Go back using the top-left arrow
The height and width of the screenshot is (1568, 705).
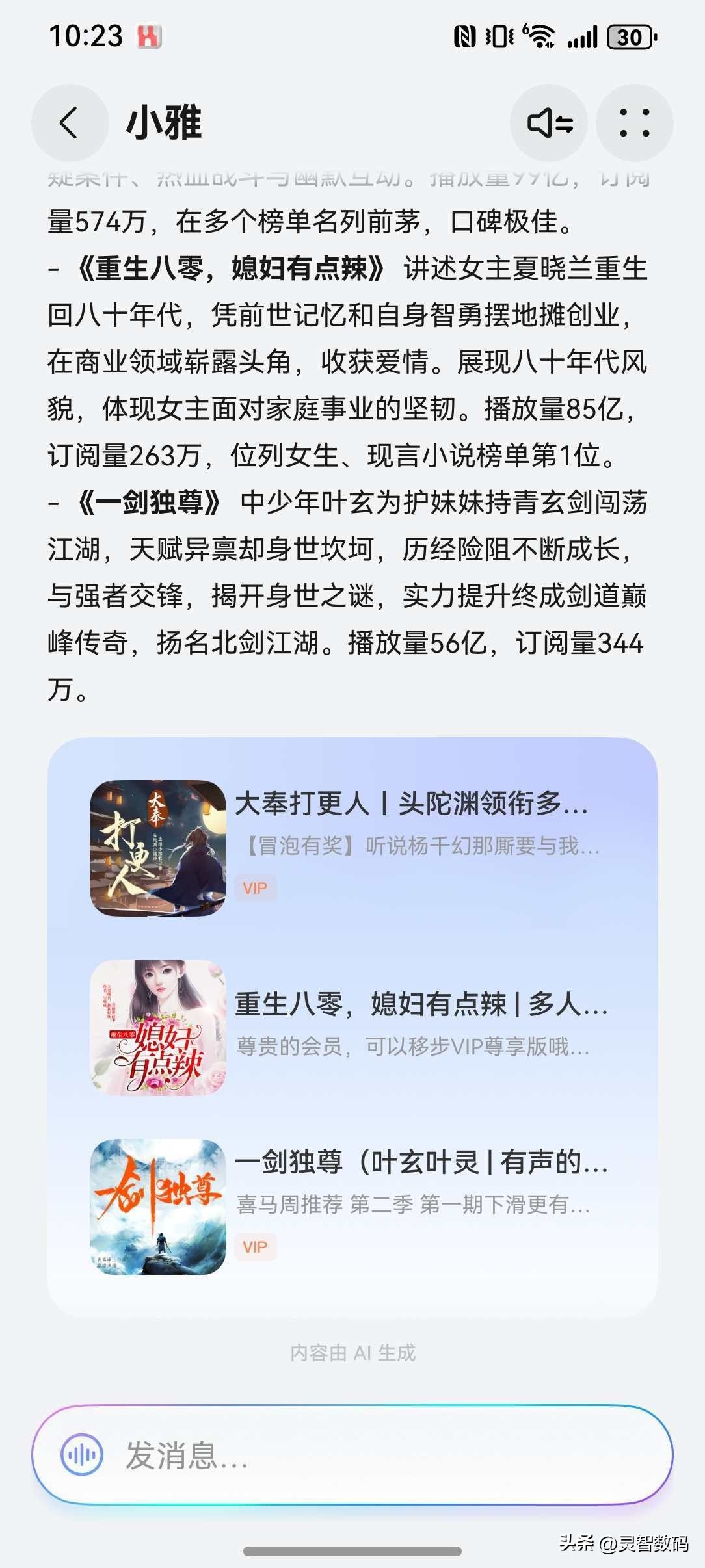coord(70,122)
